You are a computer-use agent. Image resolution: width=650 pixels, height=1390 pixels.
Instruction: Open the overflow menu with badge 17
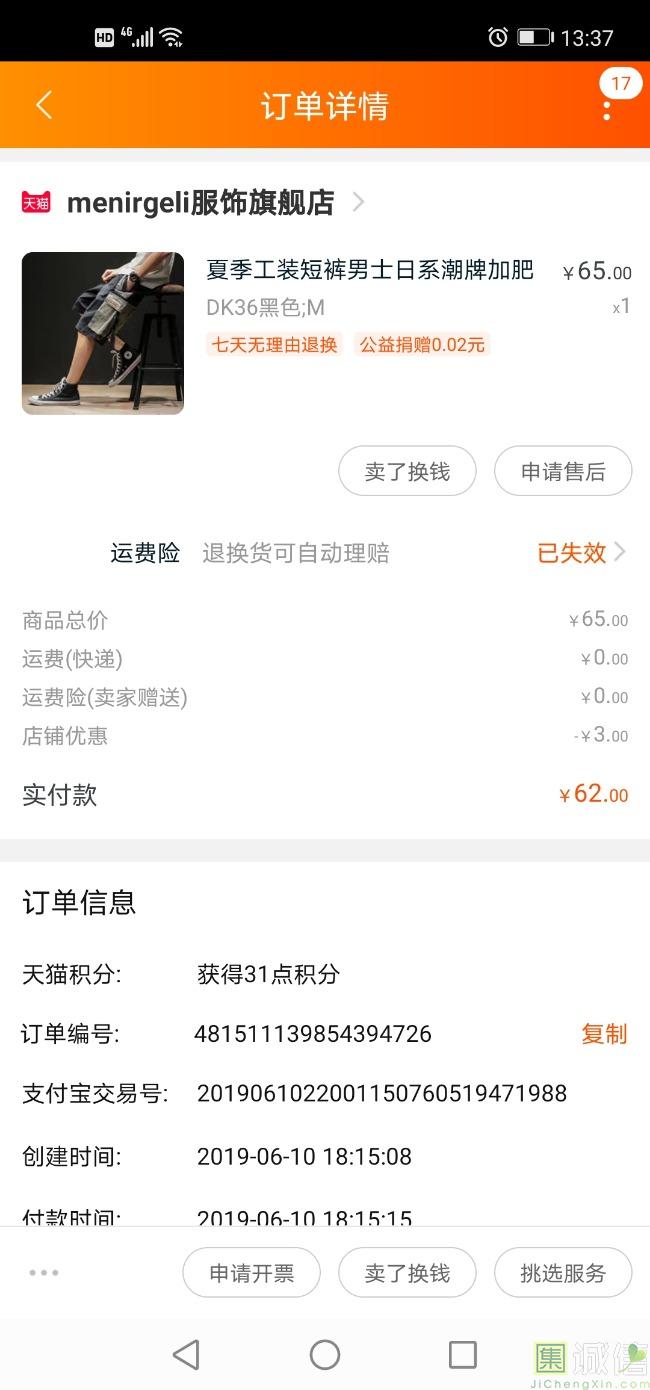point(607,104)
